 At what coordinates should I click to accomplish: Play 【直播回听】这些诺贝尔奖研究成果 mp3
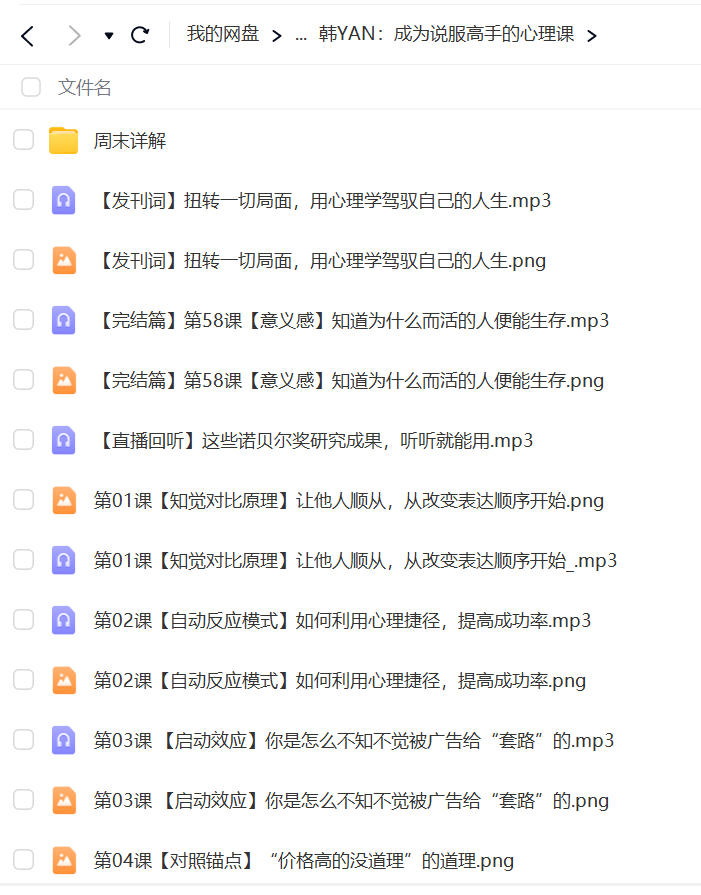tap(313, 441)
